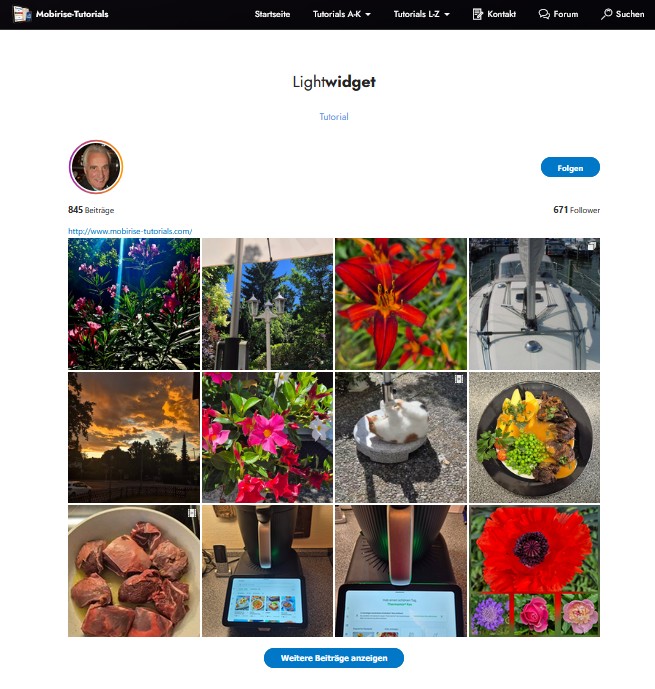
Task: Open the boat deck photo
Action: (x=534, y=303)
